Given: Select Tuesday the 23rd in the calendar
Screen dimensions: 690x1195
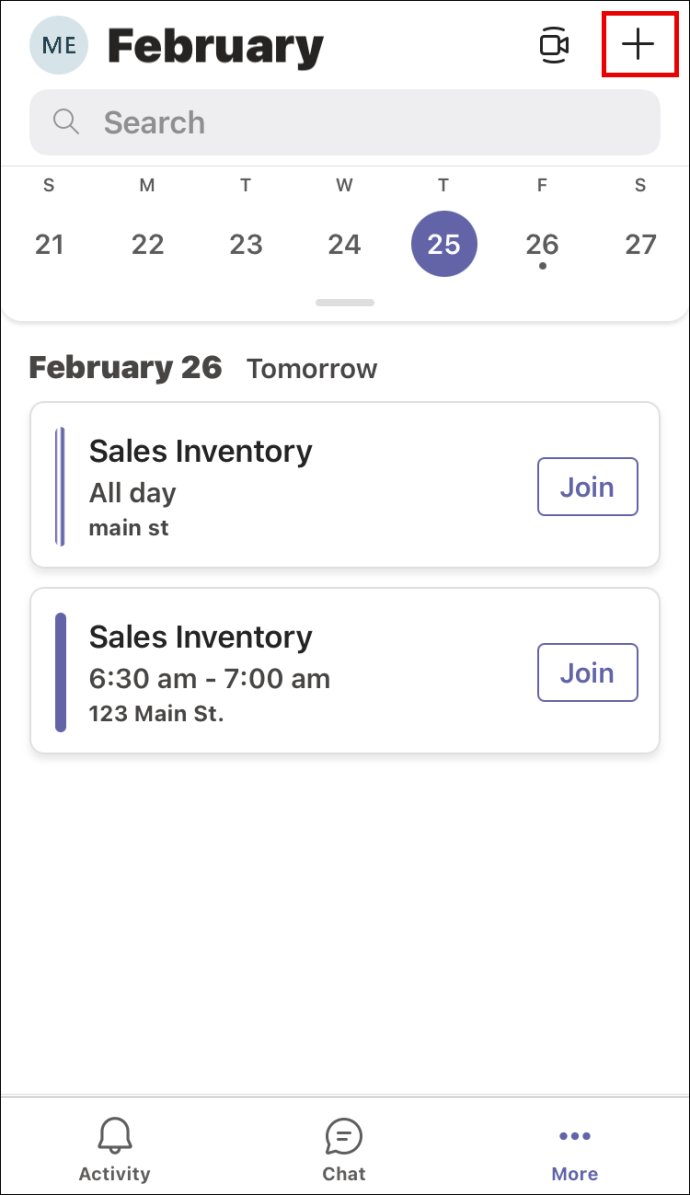Looking at the screenshot, I should [x=246, y=244].
